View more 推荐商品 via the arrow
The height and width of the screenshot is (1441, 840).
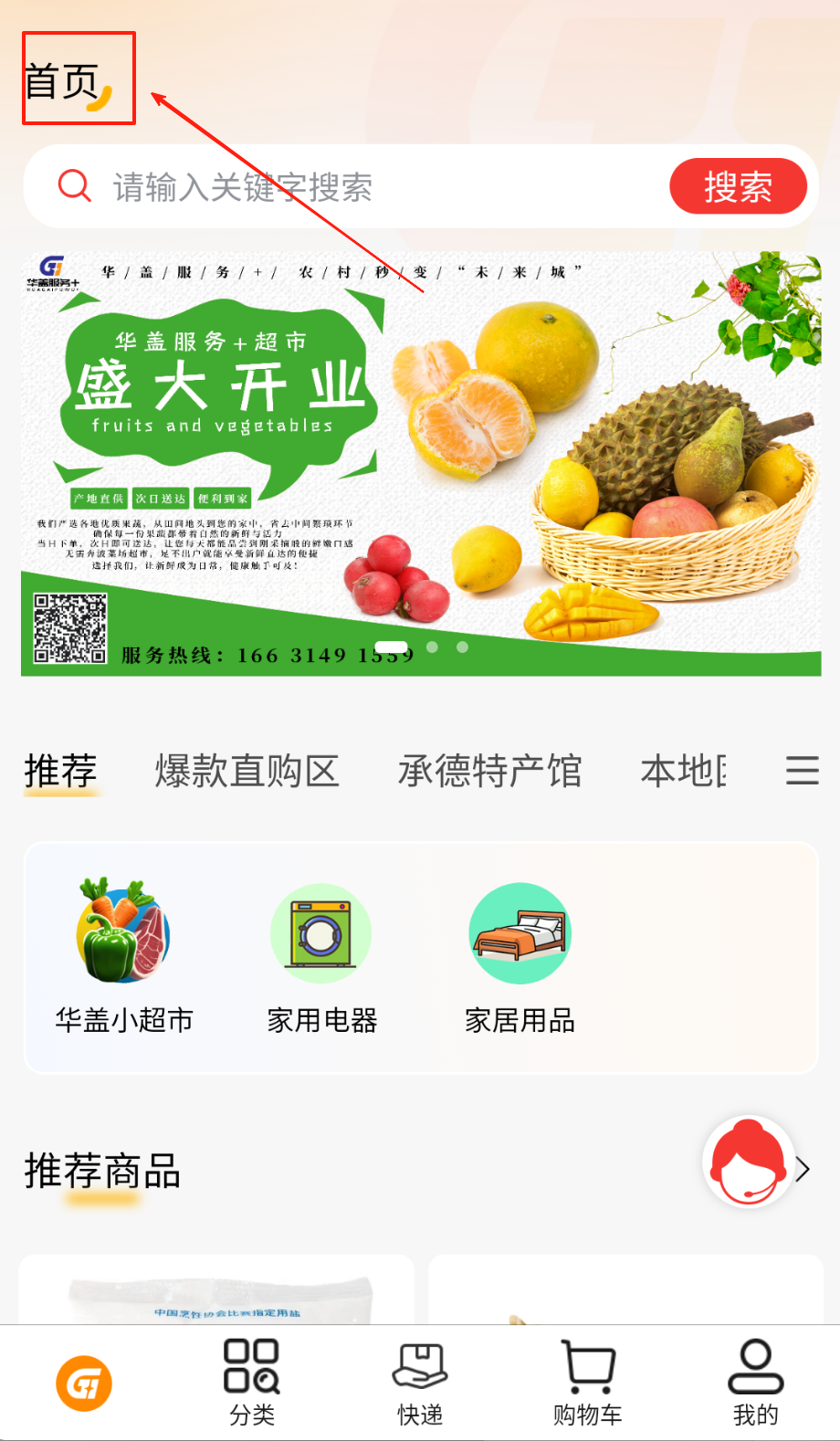[x=803, y=1170]
